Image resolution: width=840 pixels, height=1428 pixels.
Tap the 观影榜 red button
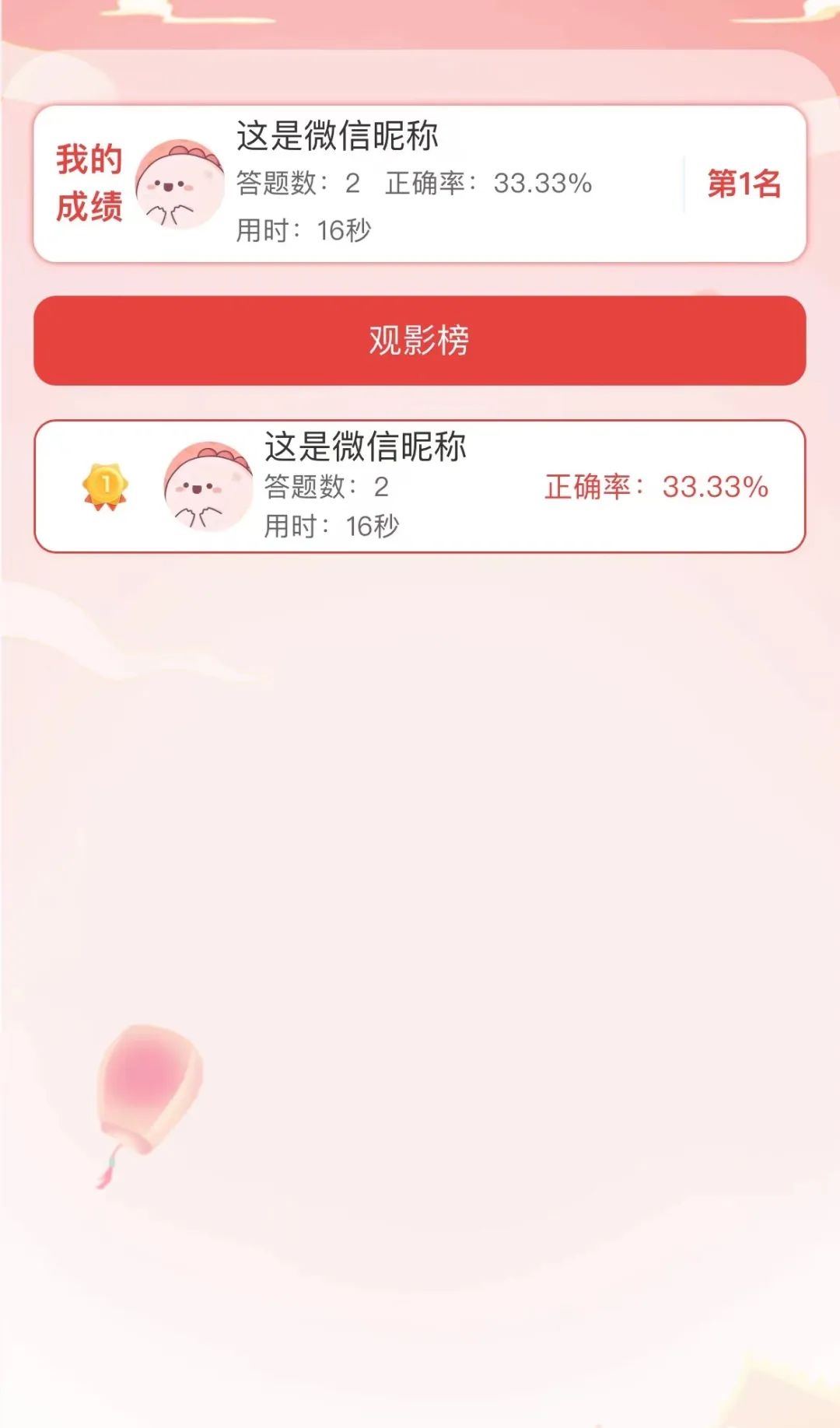click(x=419, y=341)
